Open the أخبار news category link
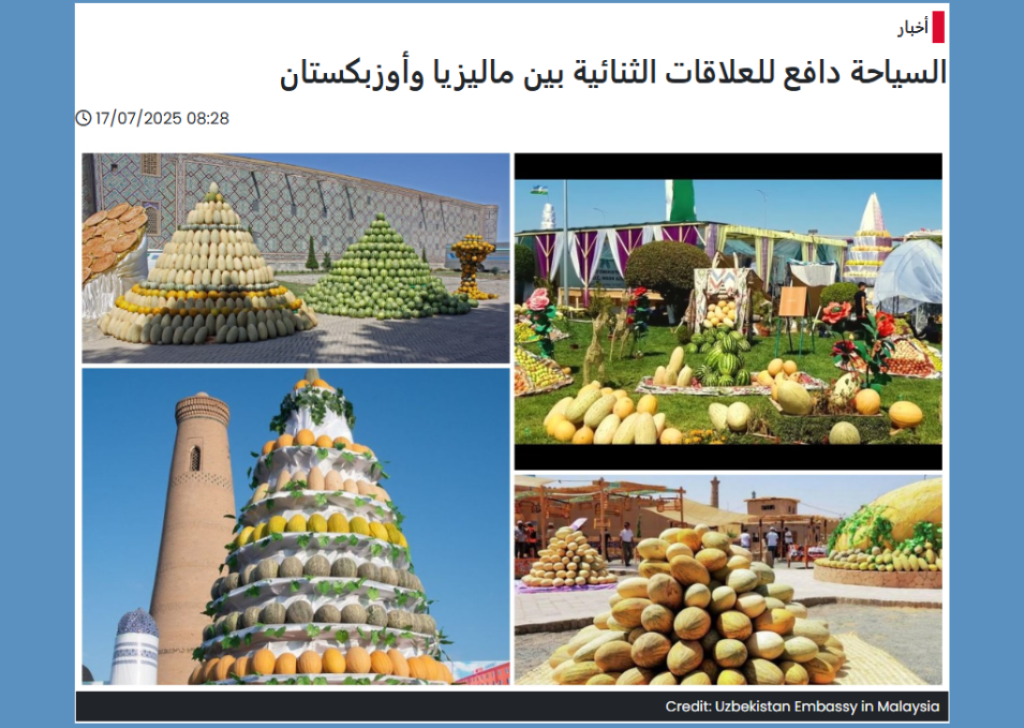Image resolution: width=1024 pixels, height=728 pixels. point(912,28)
